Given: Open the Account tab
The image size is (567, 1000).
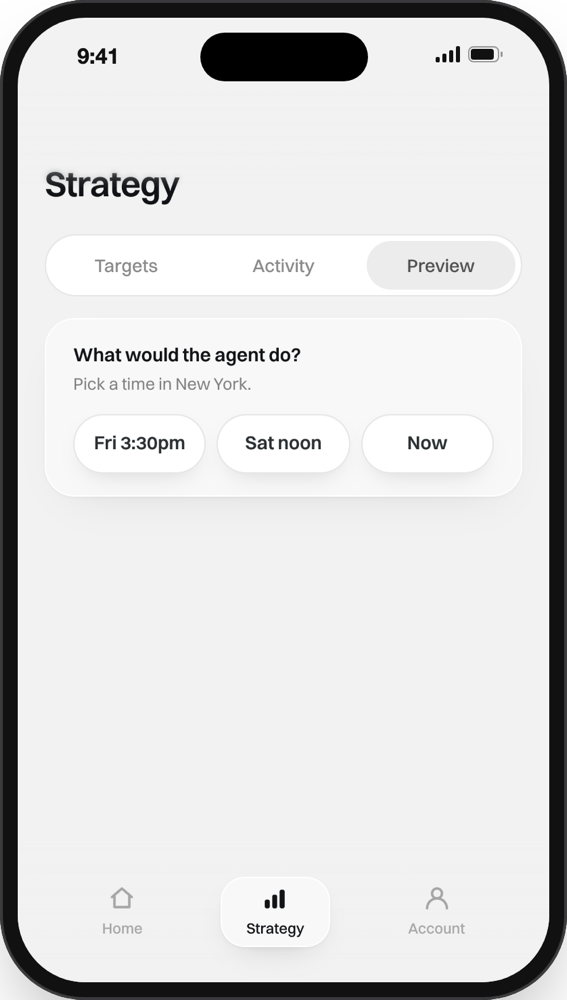Looking at the screenshot, I should (x=436, y=911).
